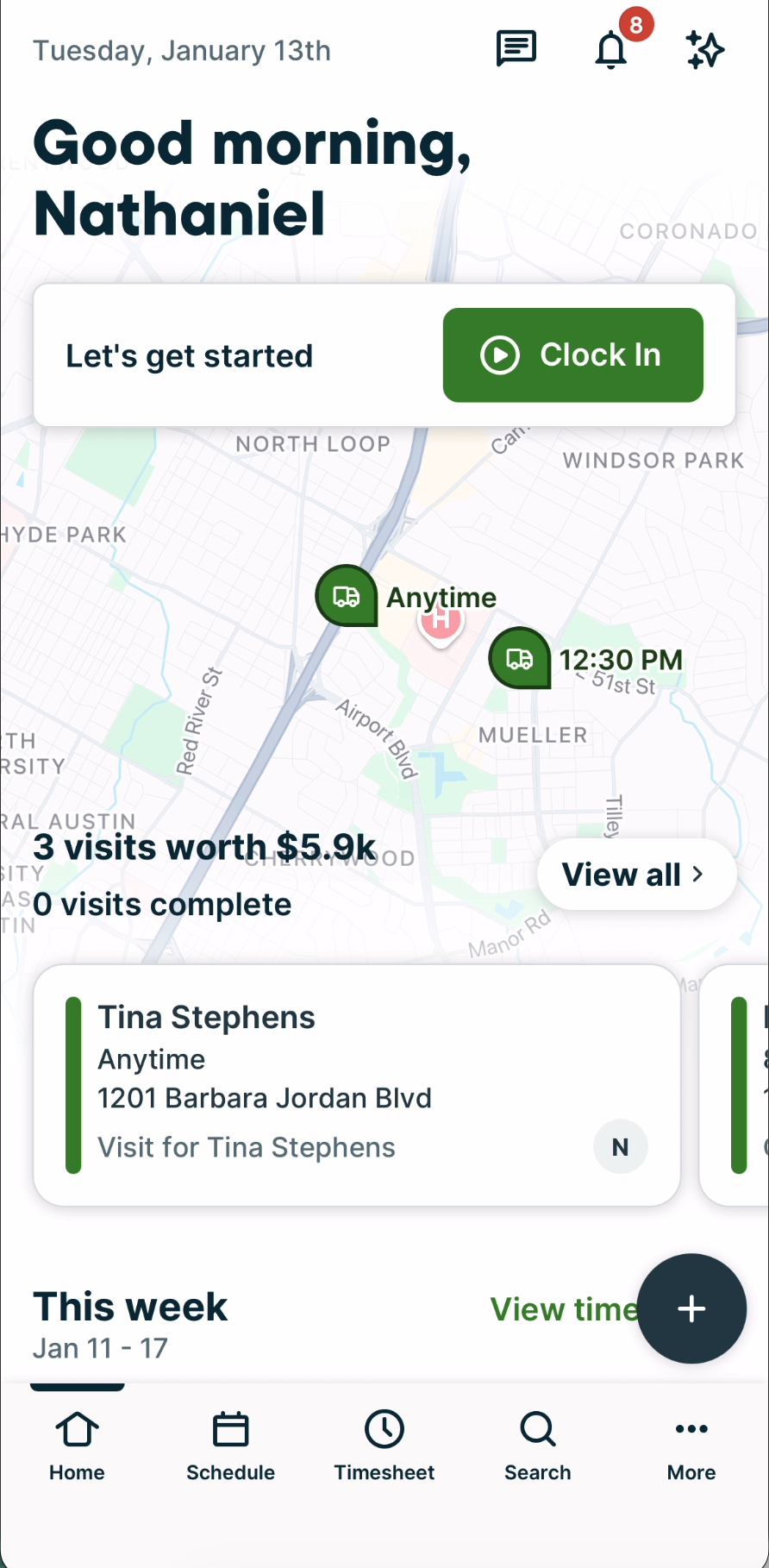View all visits for today
769x1568 pixels.
coord(635,875)
